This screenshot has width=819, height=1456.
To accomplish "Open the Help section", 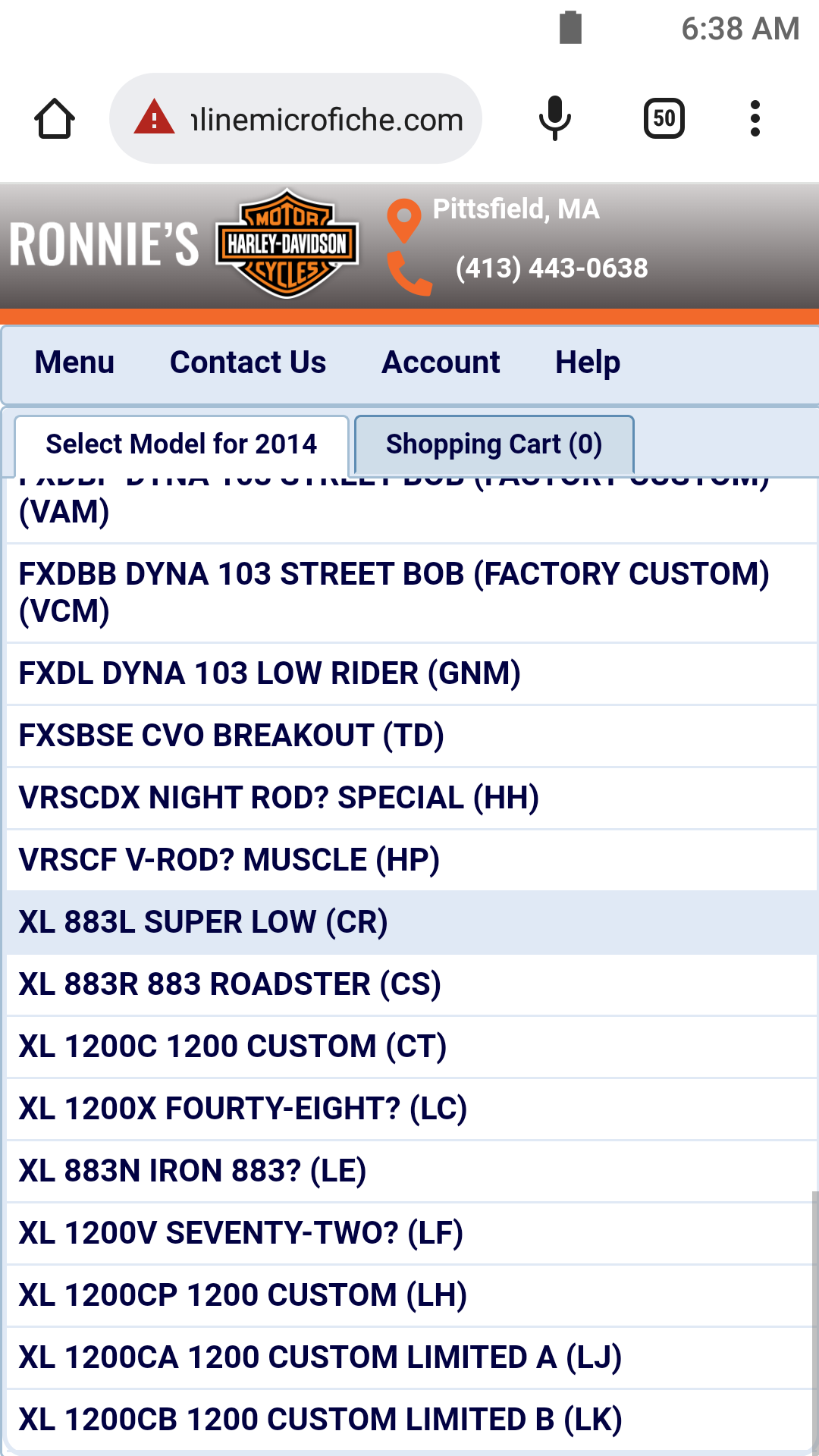I will 588,362.
